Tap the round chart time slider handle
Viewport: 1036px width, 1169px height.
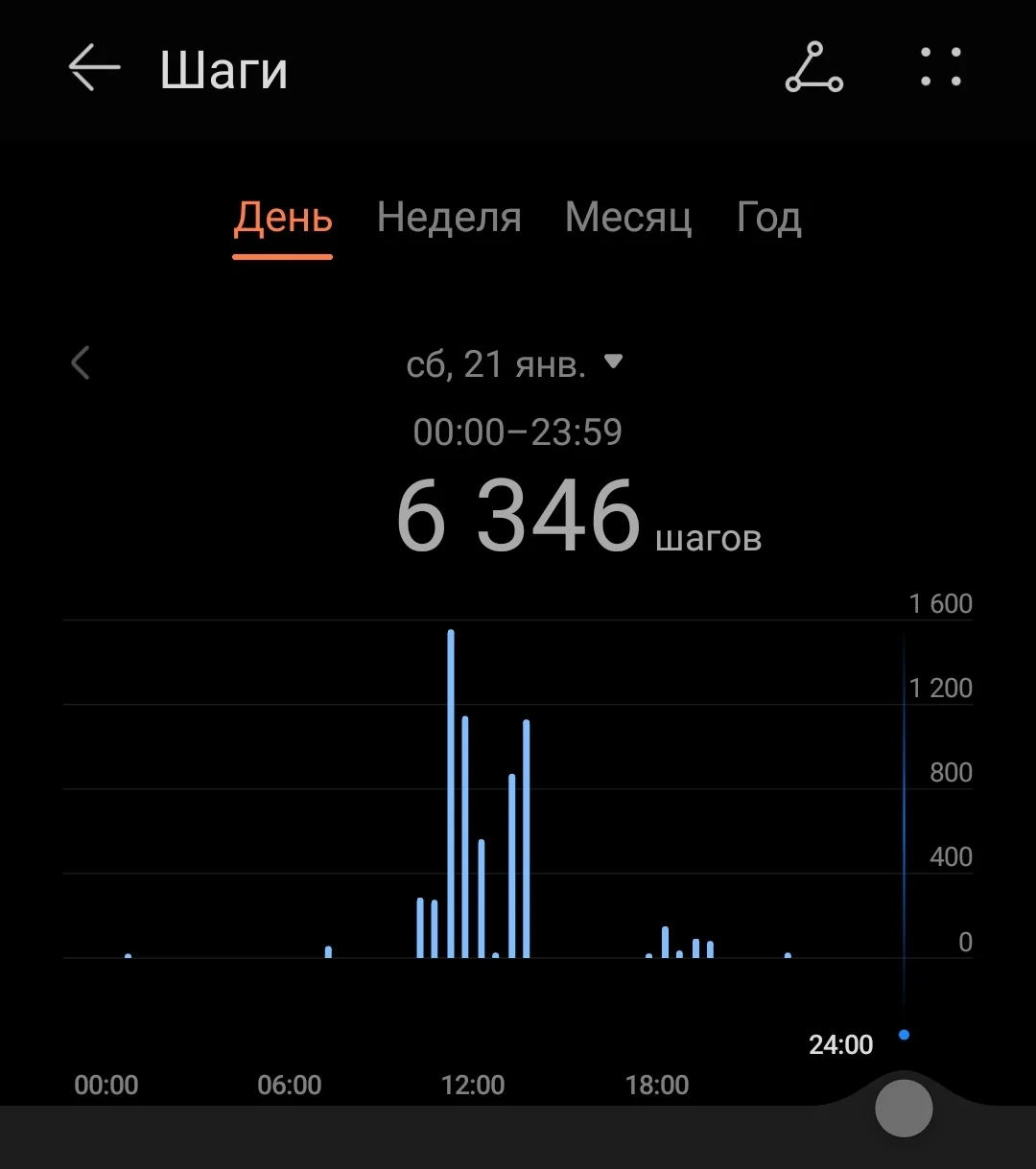click(904, 1109)
